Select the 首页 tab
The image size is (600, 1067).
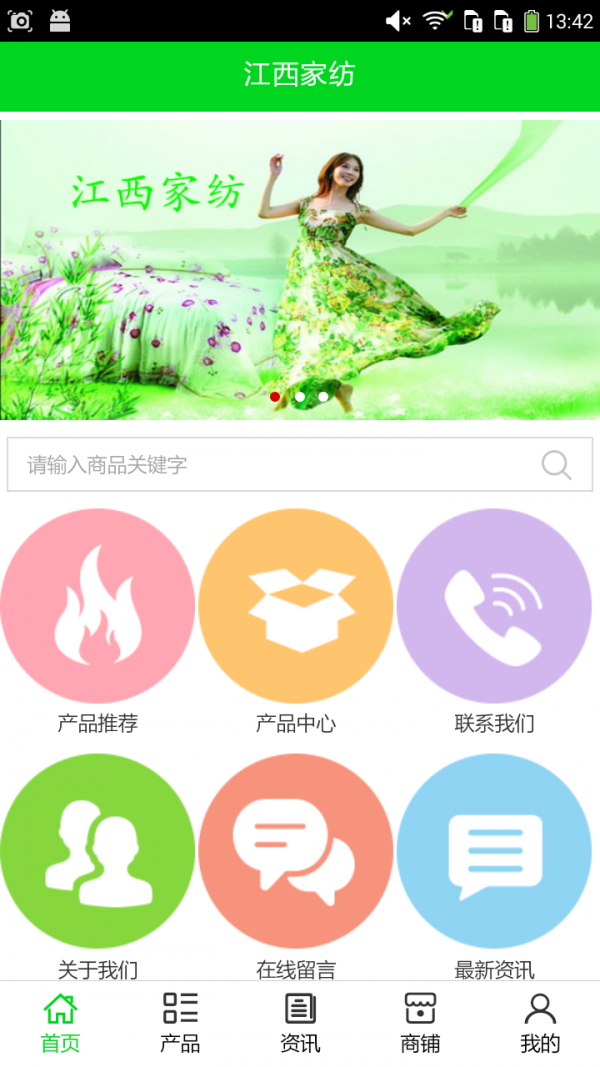pos(60,1023)
